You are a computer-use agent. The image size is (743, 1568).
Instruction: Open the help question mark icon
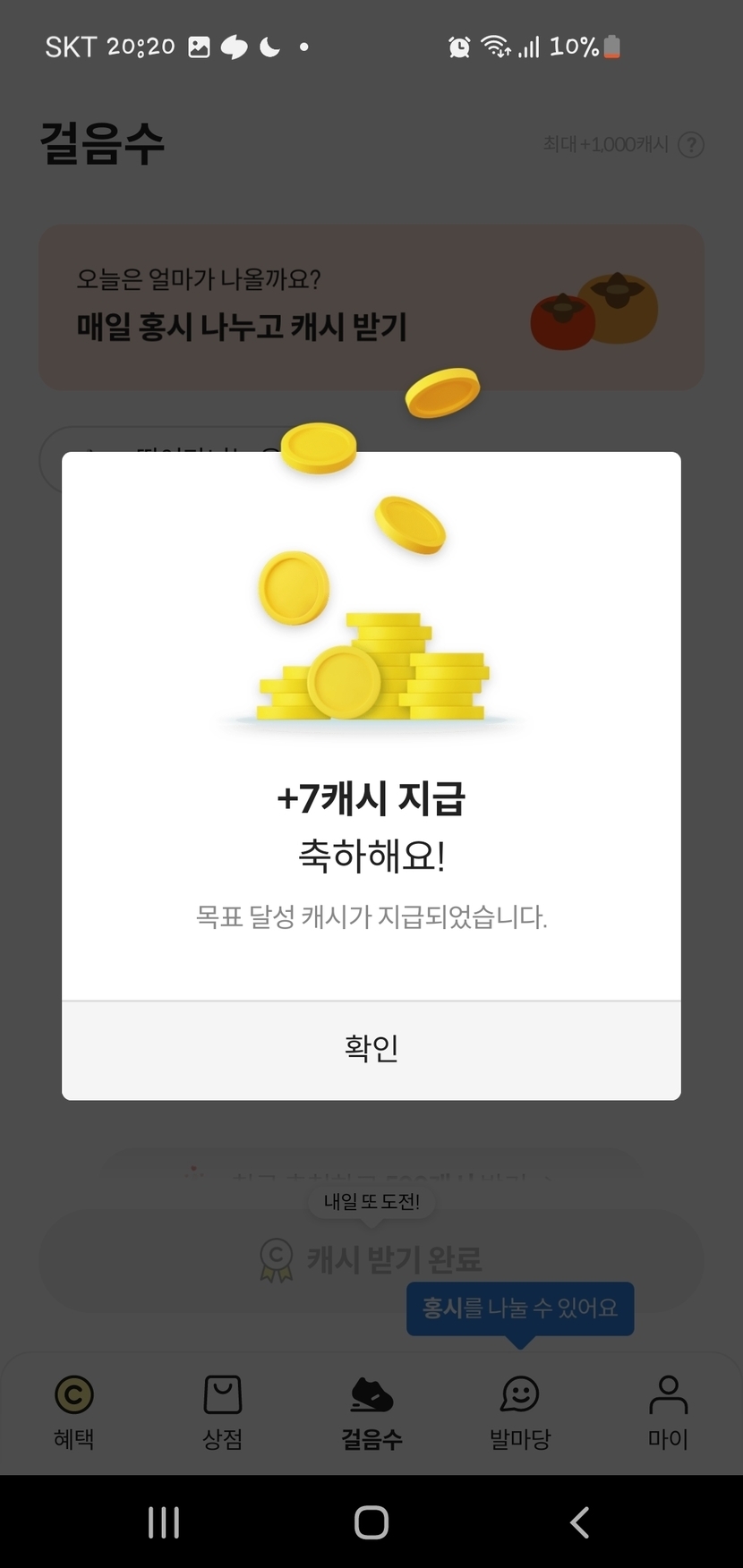pos(691,145)
